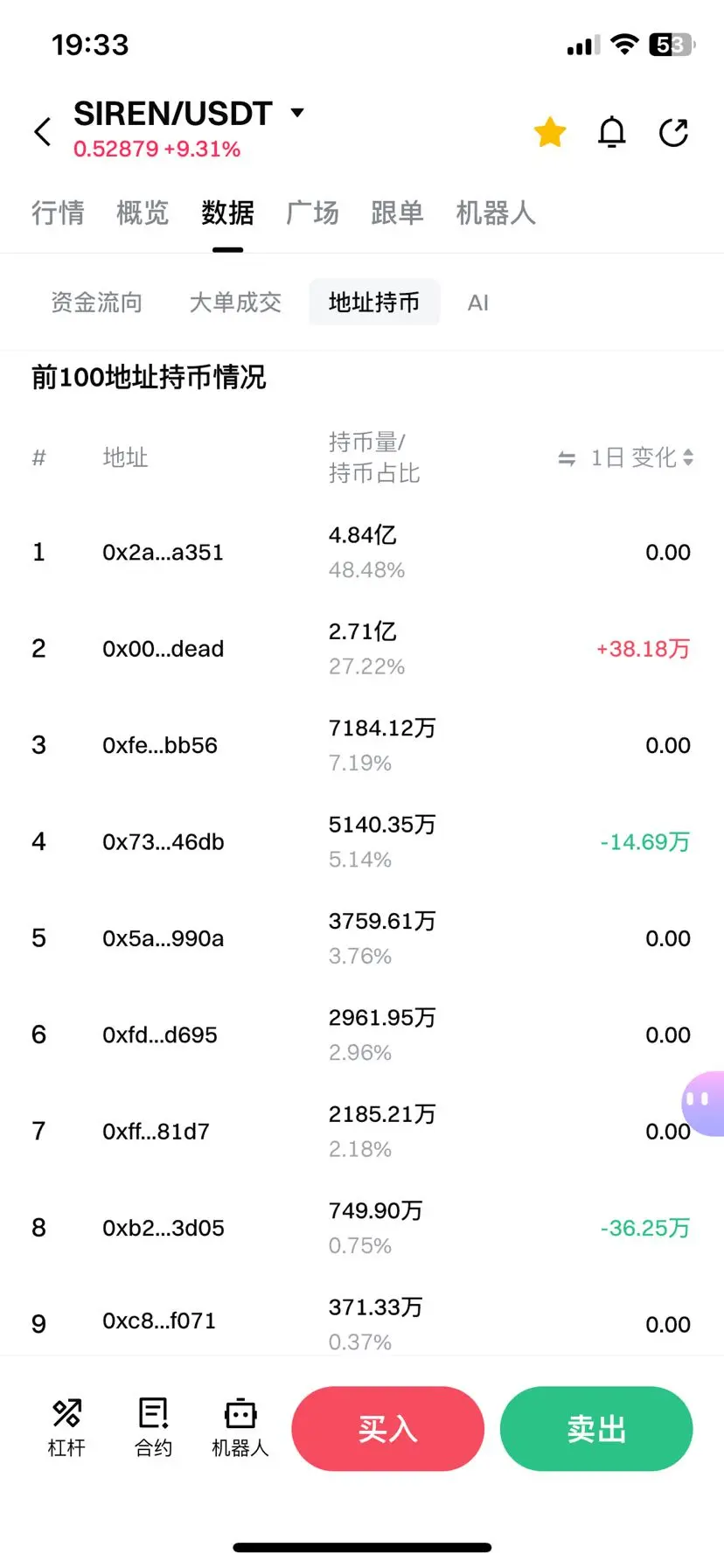Switch to the 跟单 tab
The height and width of the screenshot is (1568, 724).
point(397,213)
